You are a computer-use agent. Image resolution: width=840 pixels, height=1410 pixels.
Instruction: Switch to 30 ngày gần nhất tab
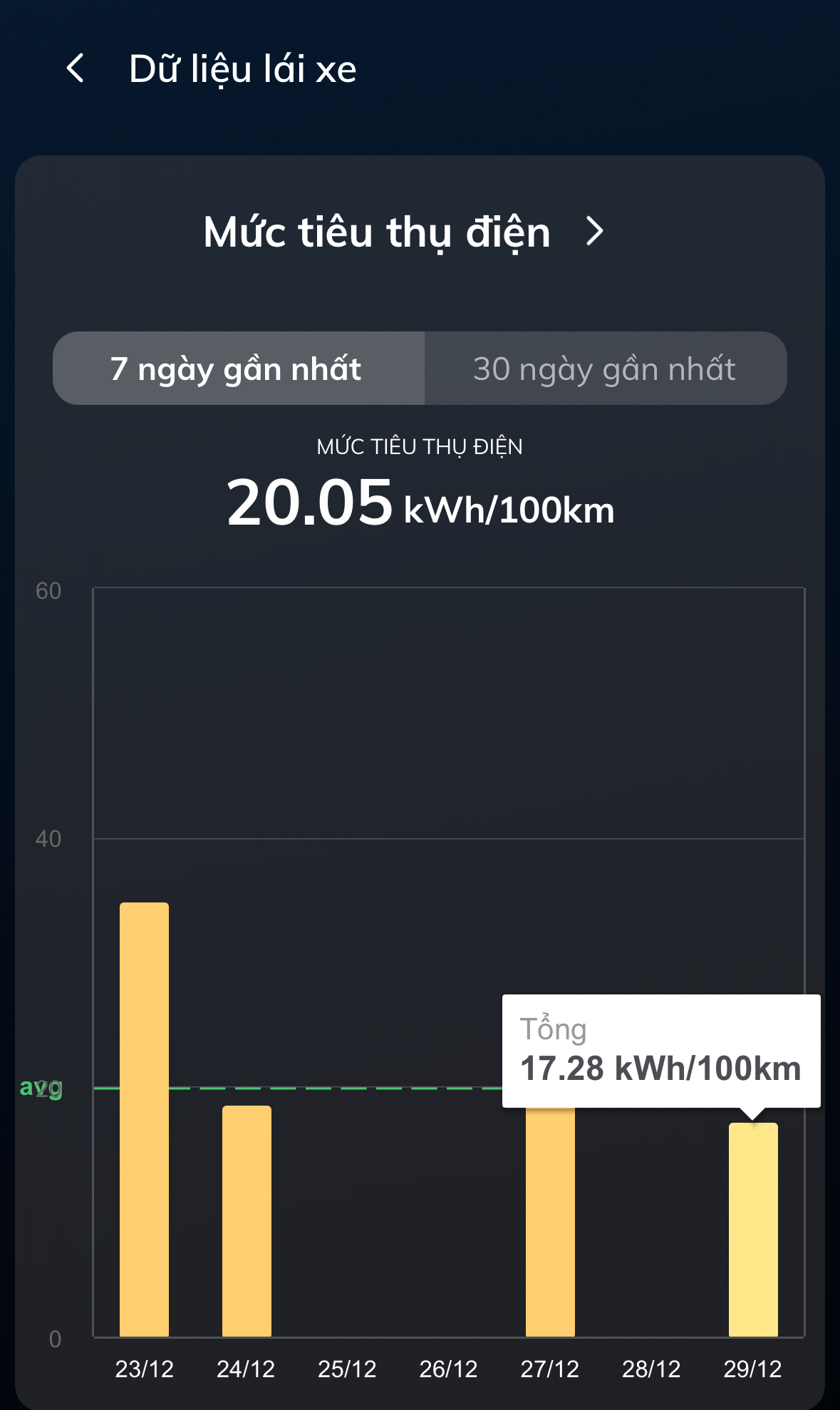(605, 369)
